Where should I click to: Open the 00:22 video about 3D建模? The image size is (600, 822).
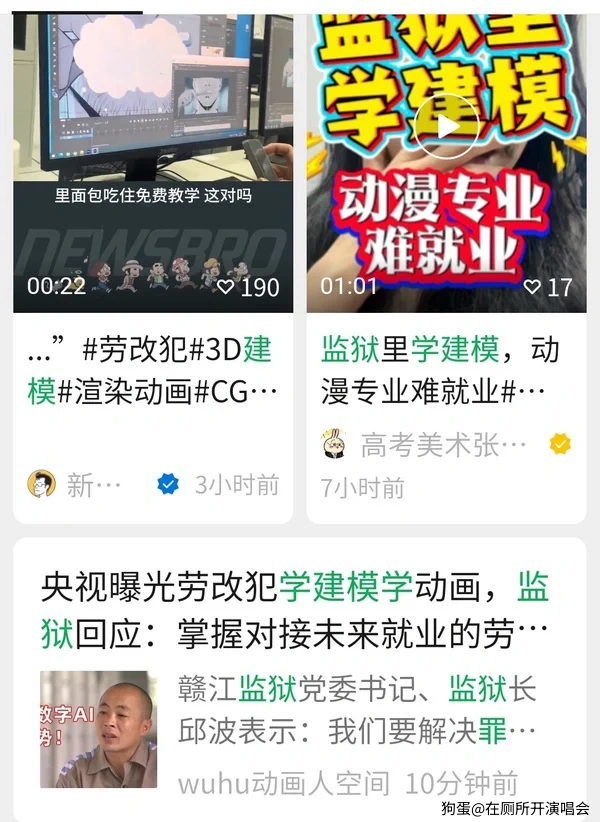point(153,160)
